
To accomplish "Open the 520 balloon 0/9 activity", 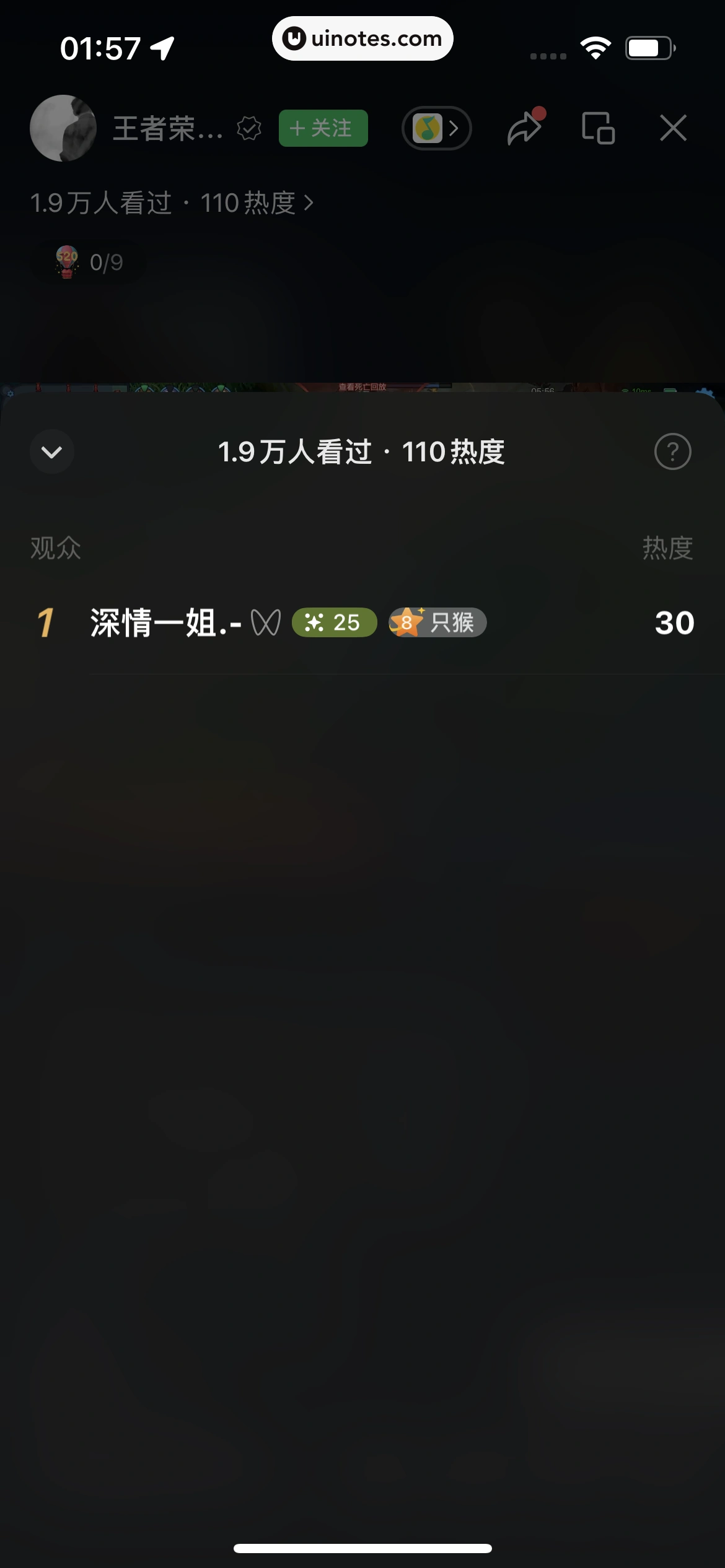I will (89, 263).
